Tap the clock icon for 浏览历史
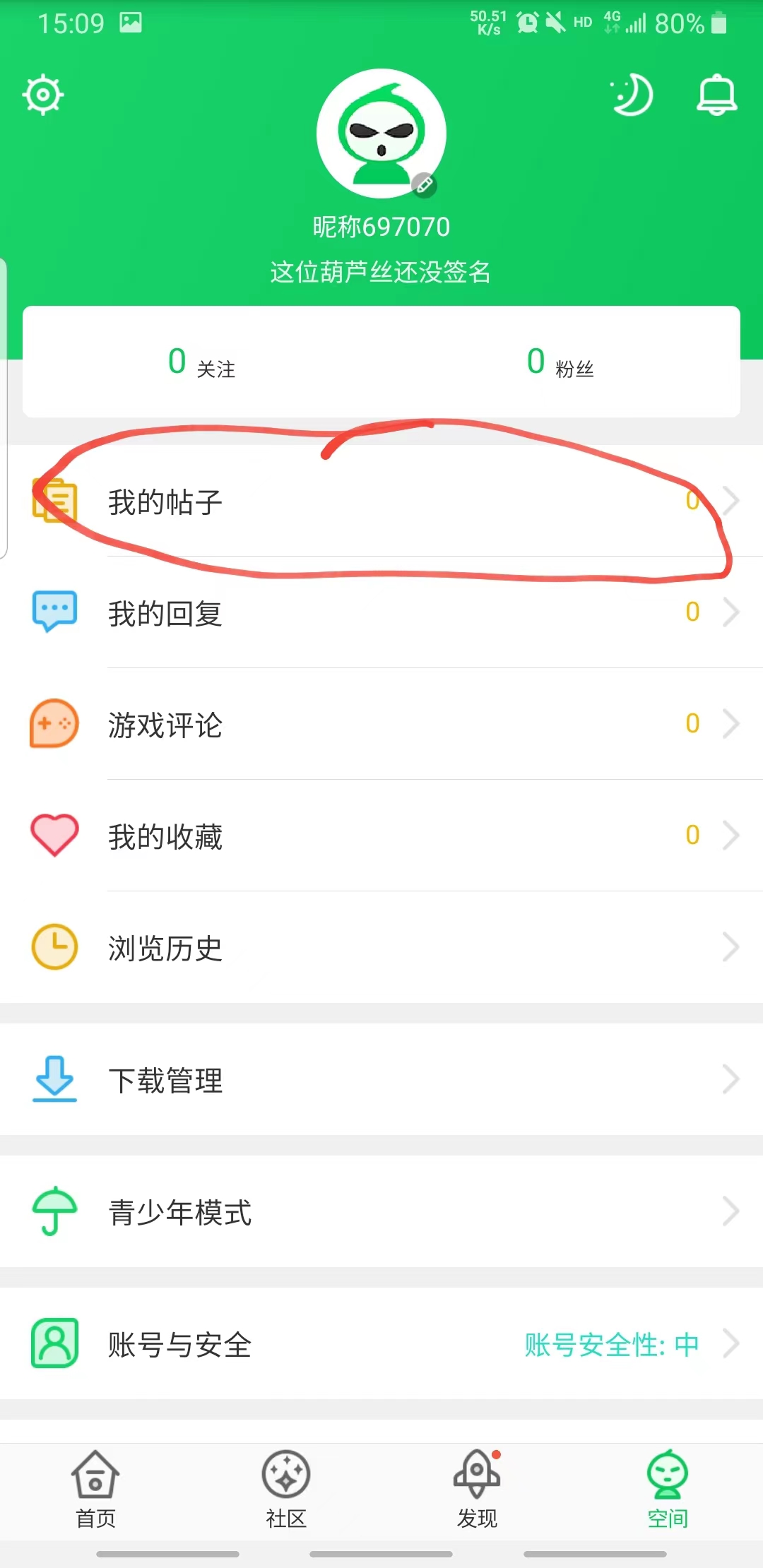The width and height of the screenshot is (763, 1568). [54, 948]
